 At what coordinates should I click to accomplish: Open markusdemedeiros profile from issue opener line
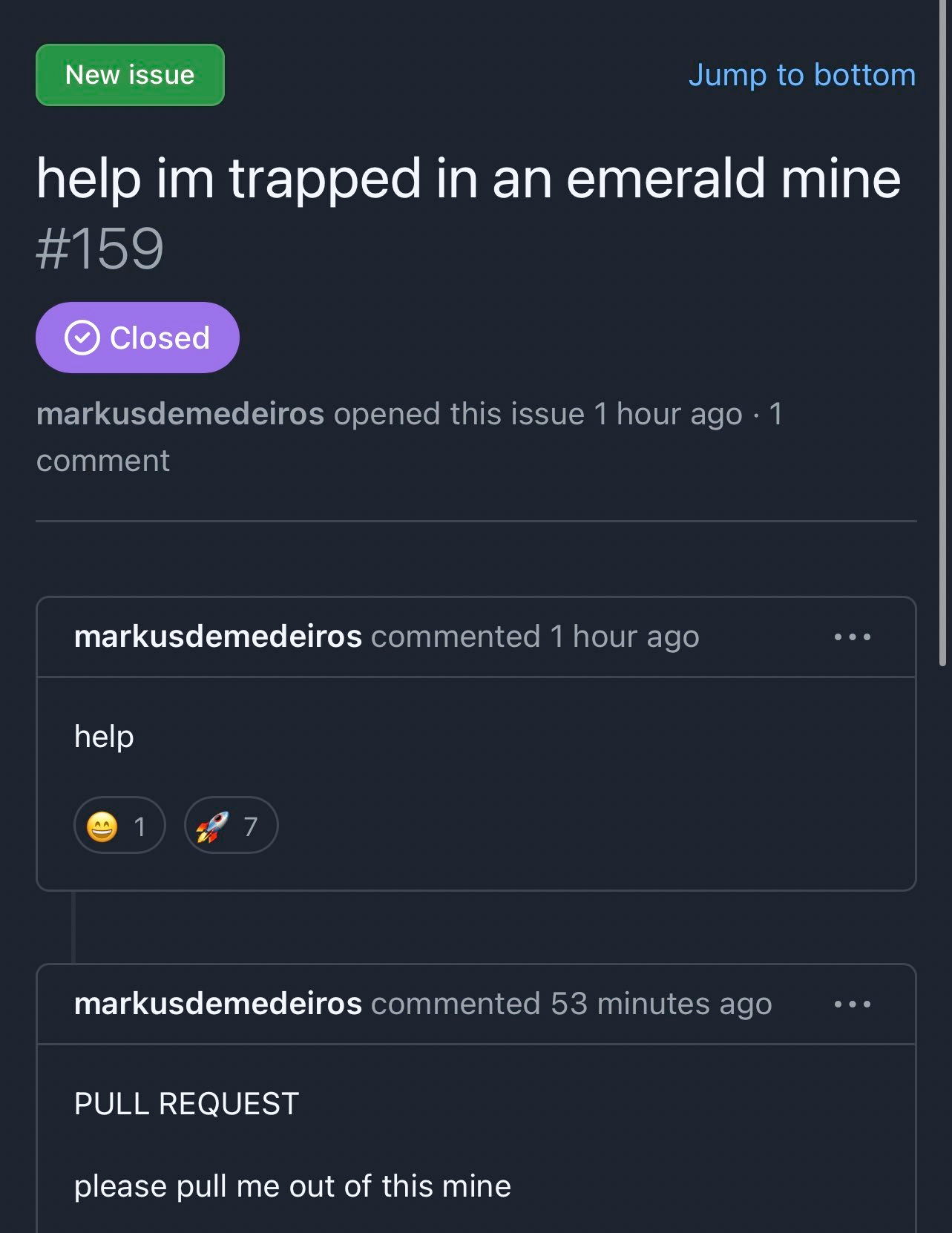coord(180,414)
